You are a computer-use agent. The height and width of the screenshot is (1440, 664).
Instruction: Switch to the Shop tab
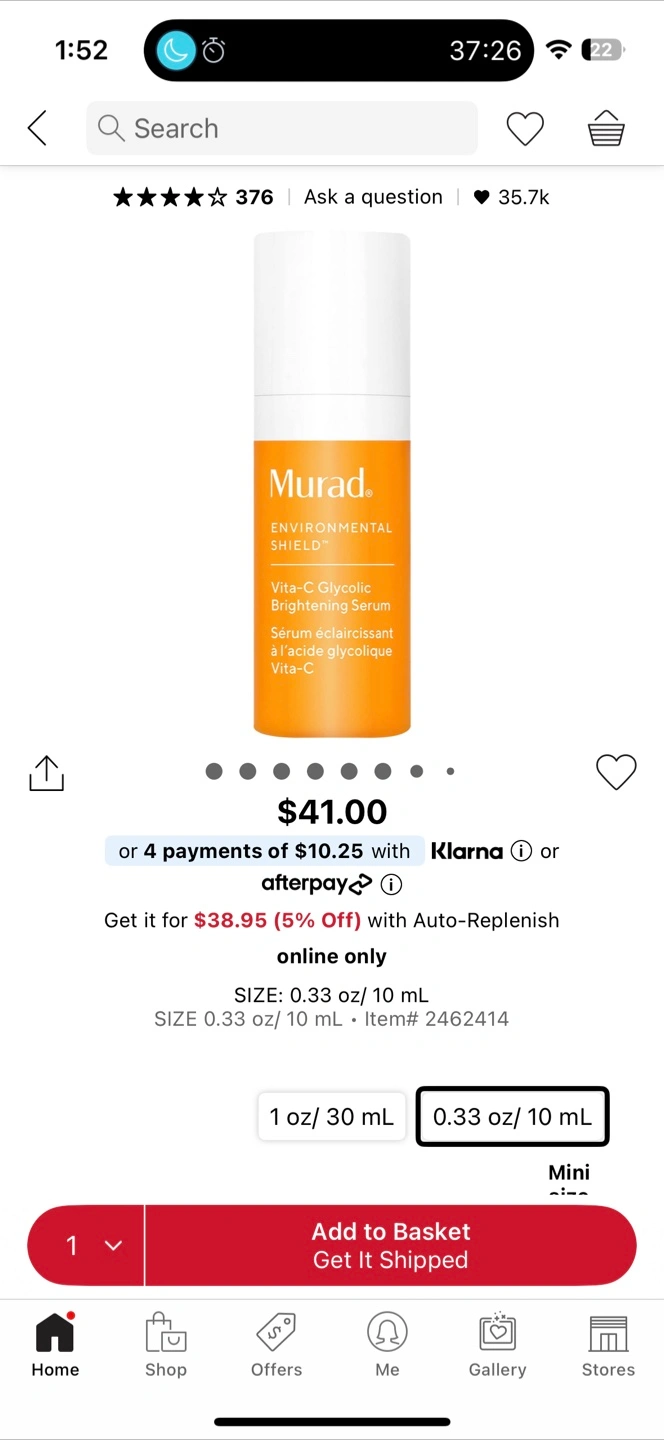tap(166, 1346)
